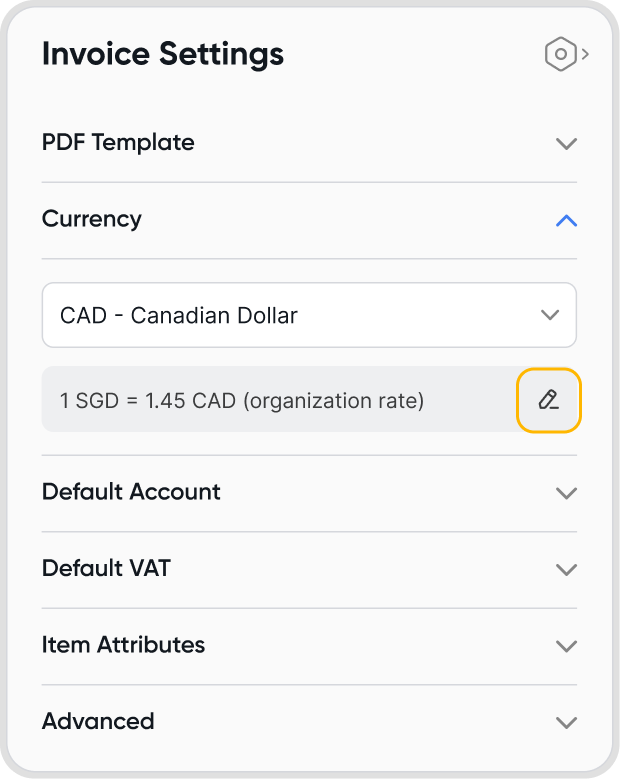
Task: Expand the Default Account section
Action: [566, 493]
